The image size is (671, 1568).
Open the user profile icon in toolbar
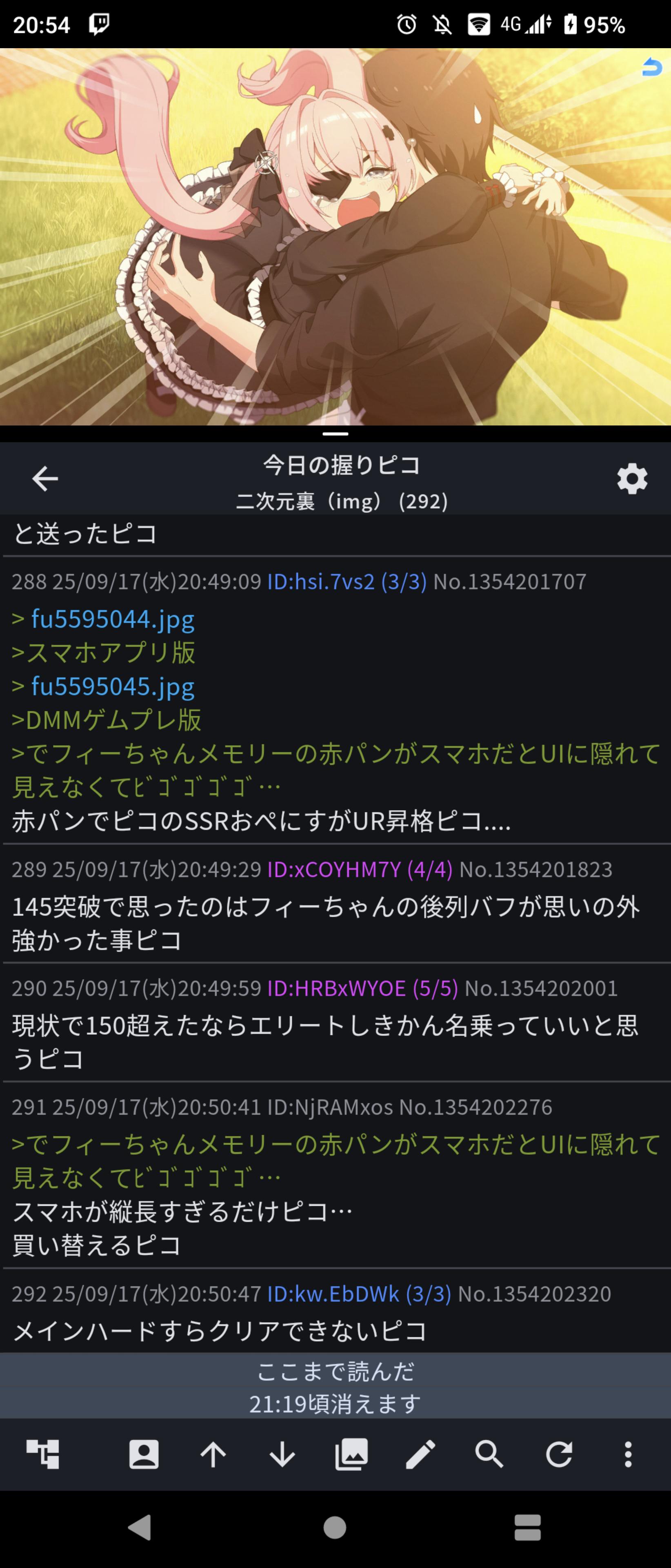coord(144,1454)
